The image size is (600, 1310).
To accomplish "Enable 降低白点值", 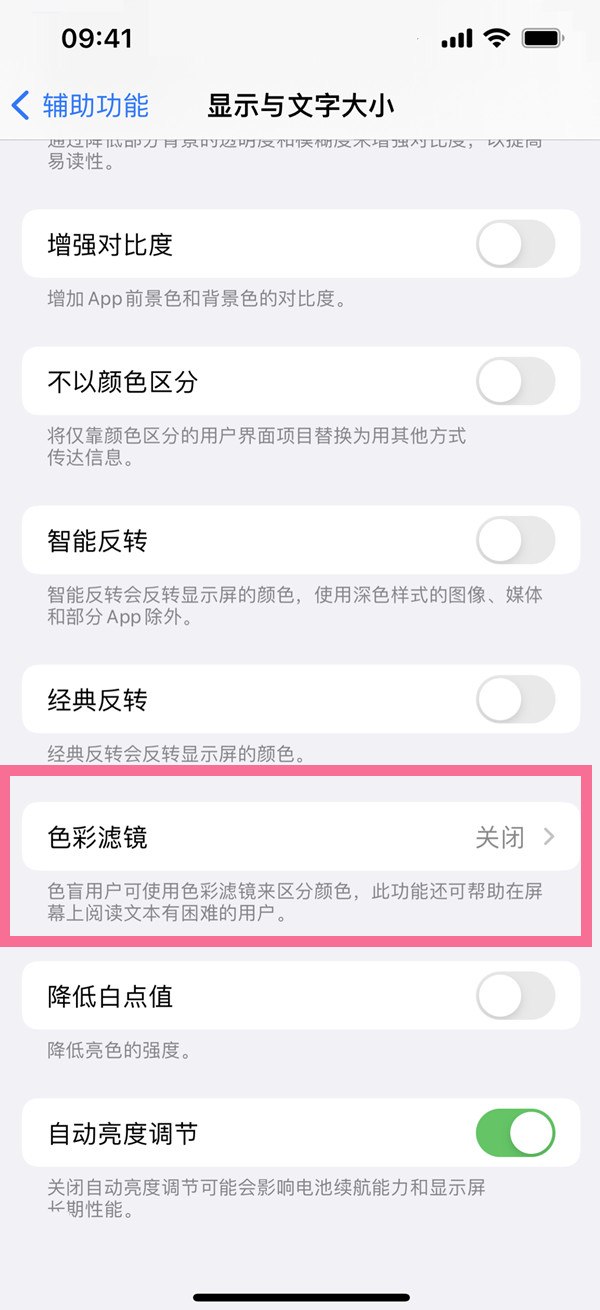I will [515, 996].
